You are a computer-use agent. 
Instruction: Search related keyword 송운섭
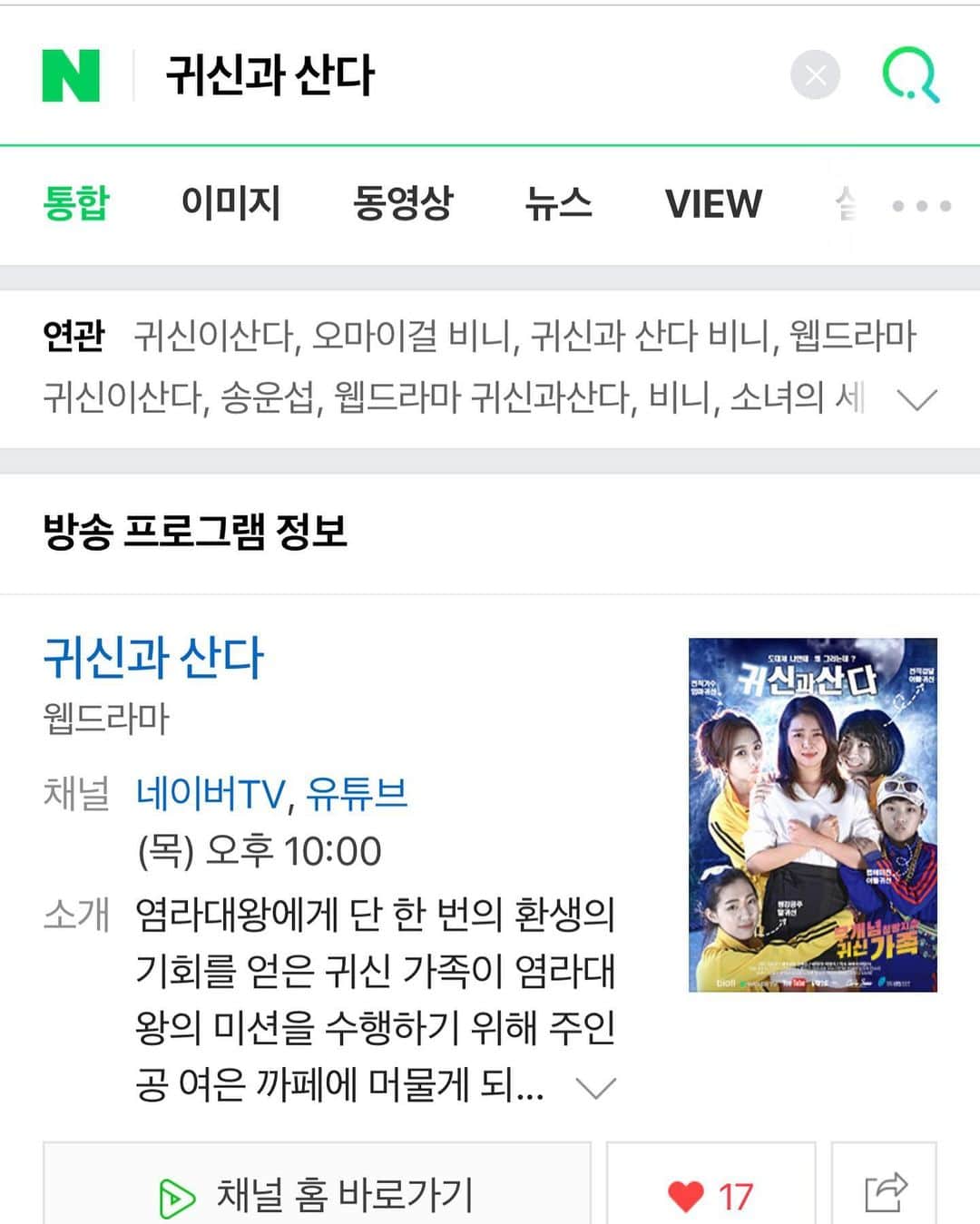point(269,397)
